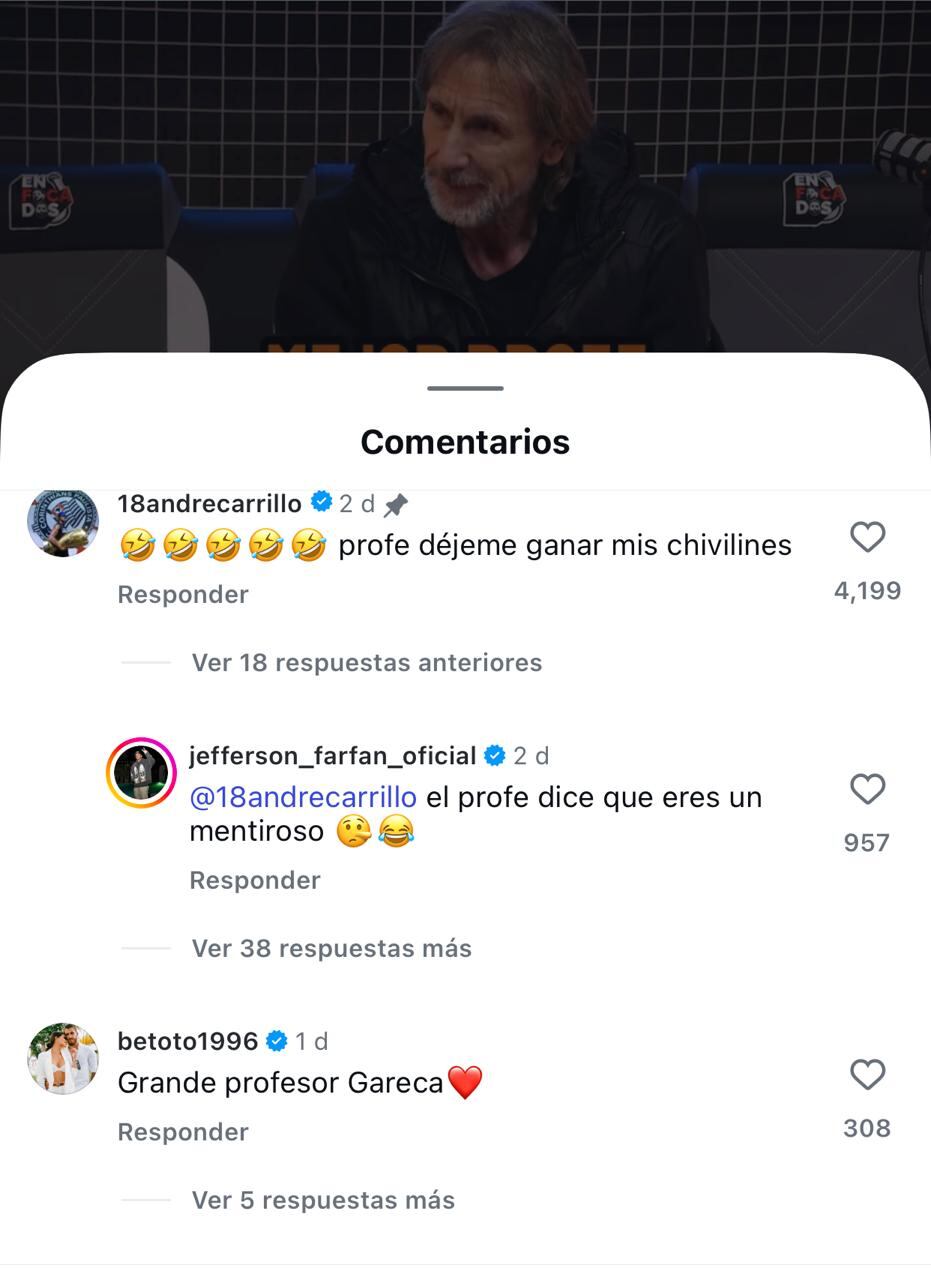Viewport: 931px width, 1280px height.
Task: Expand Ver 38 respuestas más
Action: (x=331, y=948)
